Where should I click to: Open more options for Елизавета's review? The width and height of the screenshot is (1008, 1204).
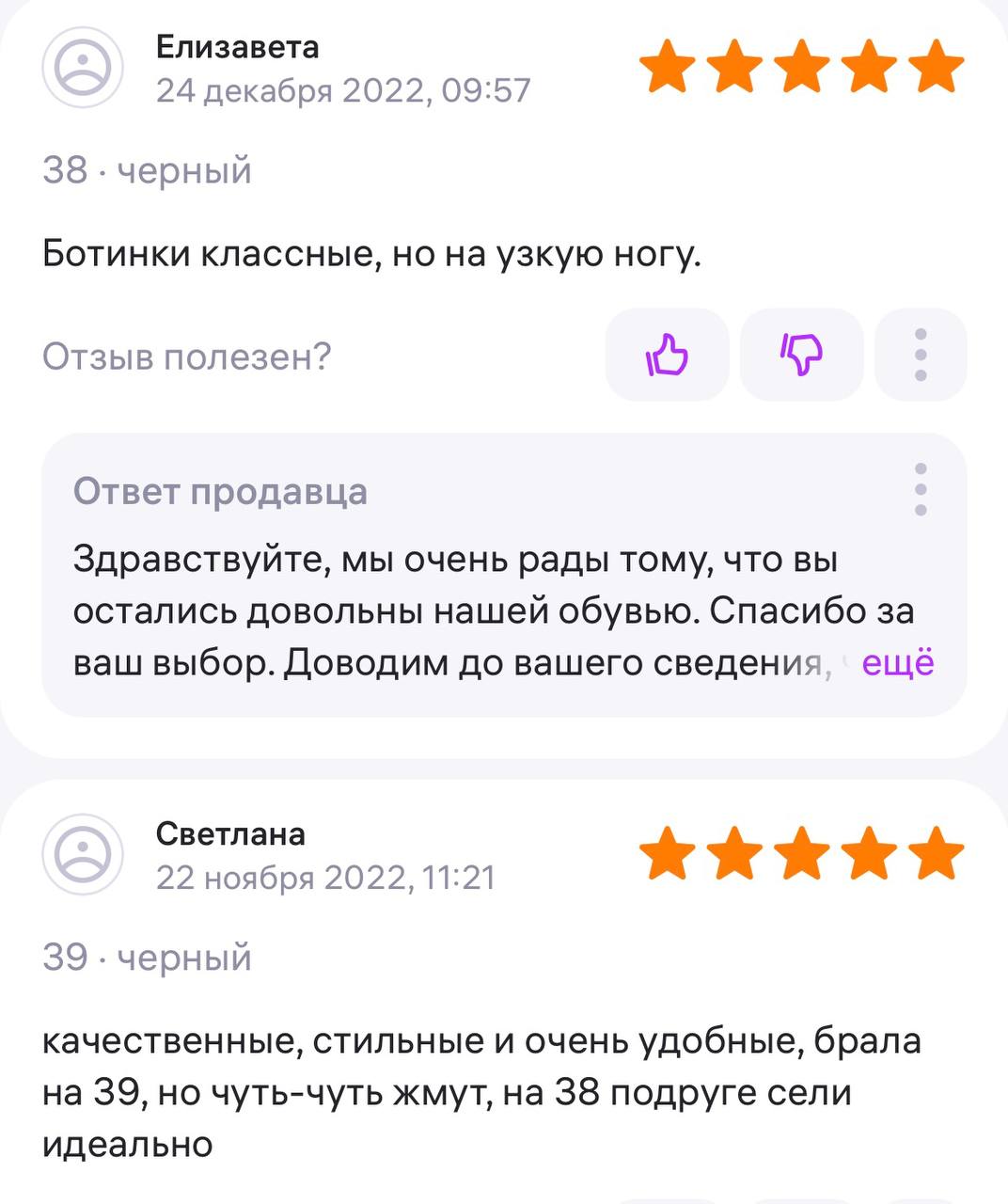tap(921, 355)
